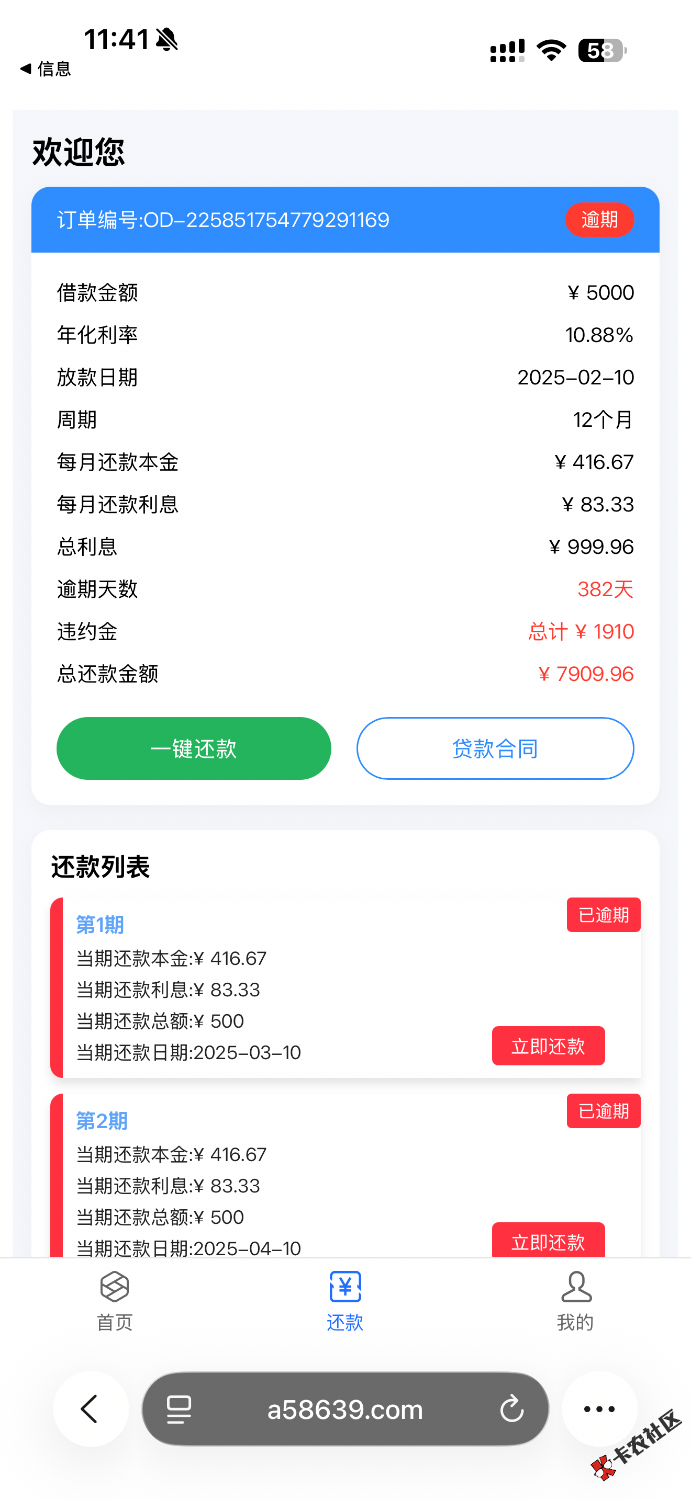Screen dimensions: 691x1500
Task: Return to 信息 app via the back link
Action: coord(46,69)
